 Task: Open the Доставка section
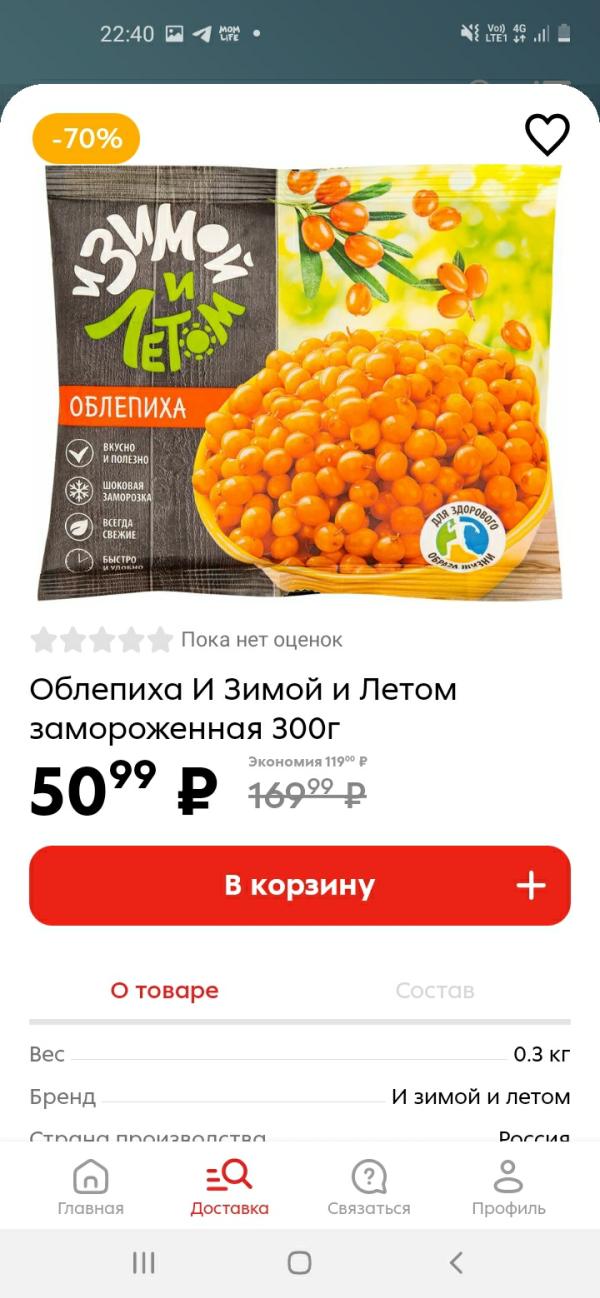click(x=230, y=1187)
